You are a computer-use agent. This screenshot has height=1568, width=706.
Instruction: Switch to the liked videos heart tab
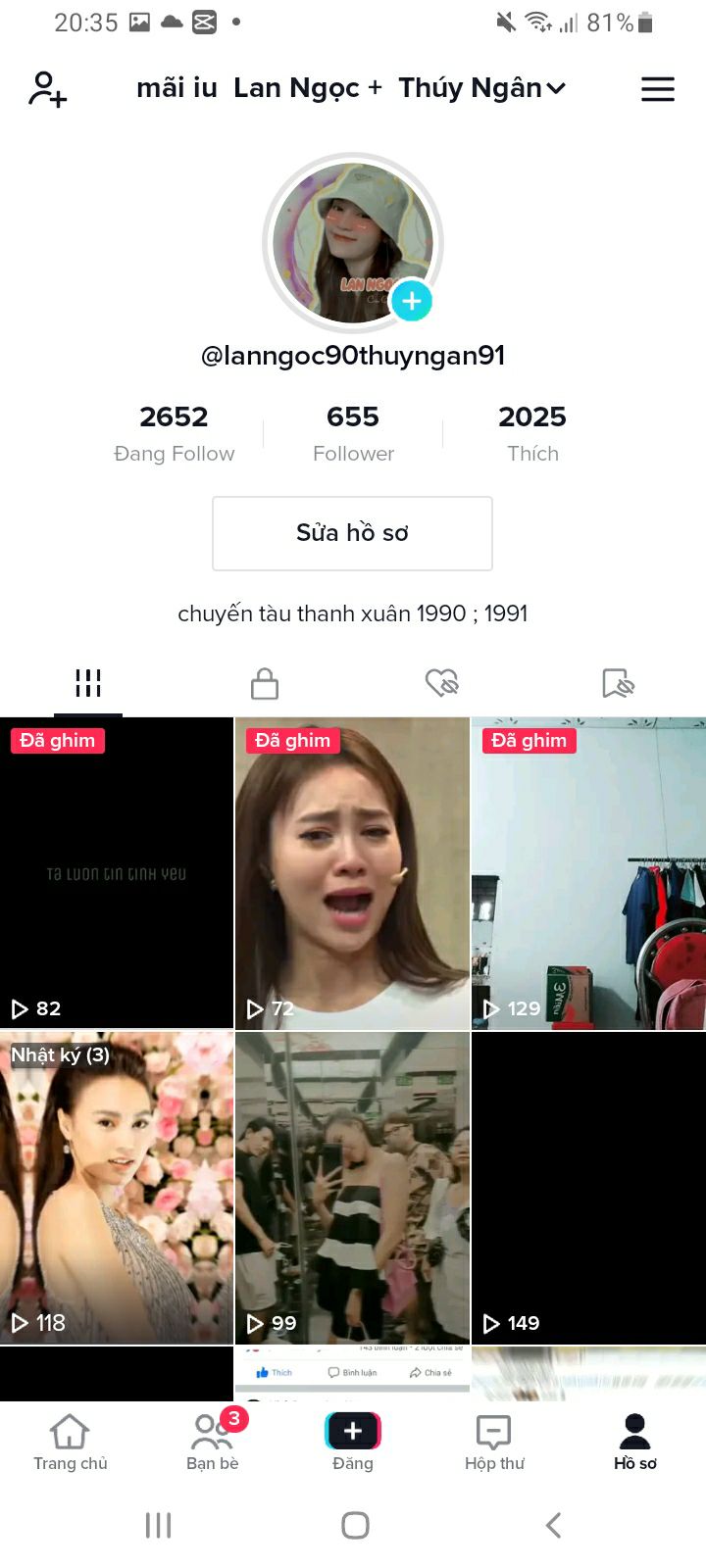(441, 683)
